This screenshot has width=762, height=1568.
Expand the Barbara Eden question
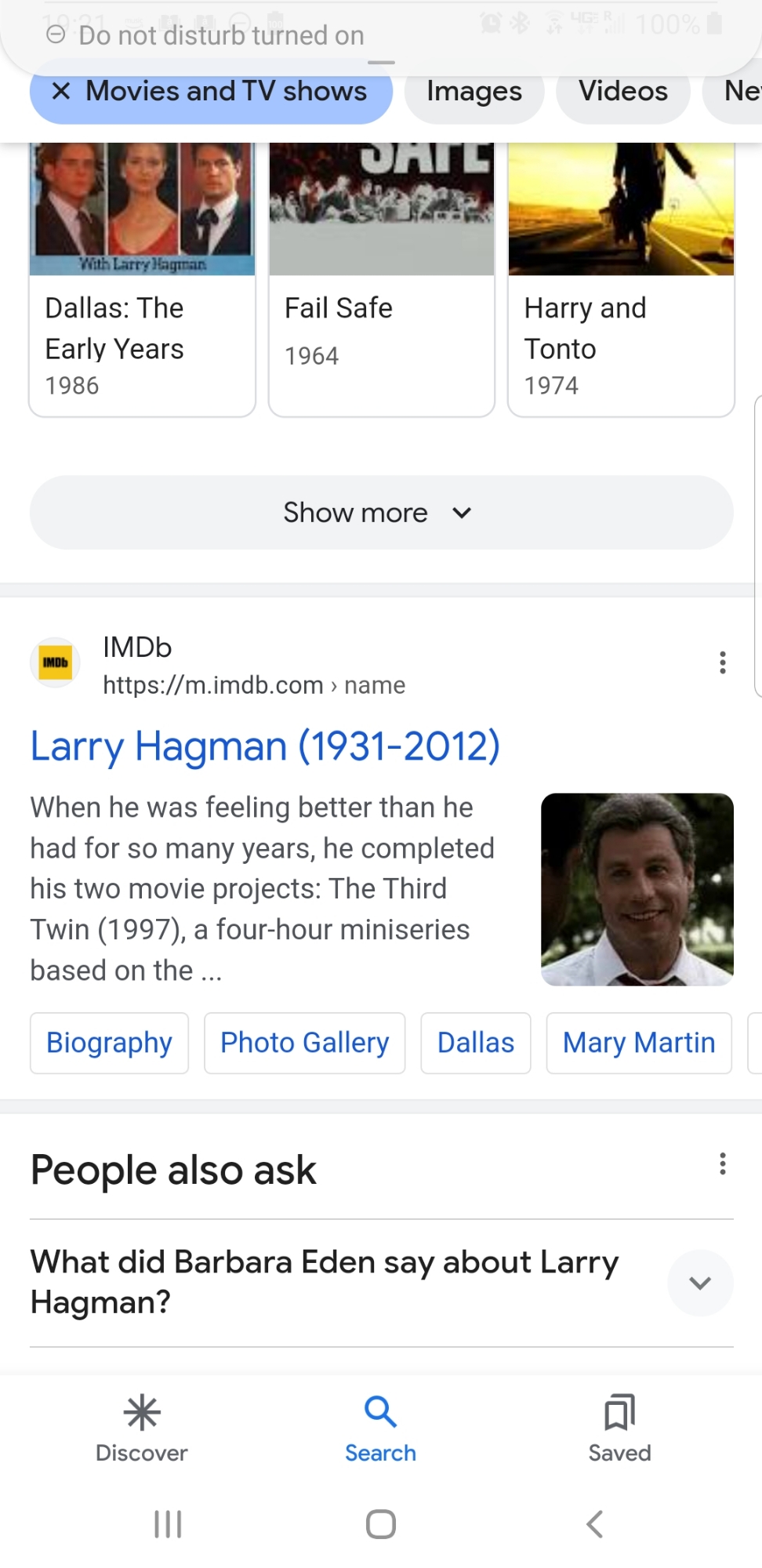(x=699, y=1283)
